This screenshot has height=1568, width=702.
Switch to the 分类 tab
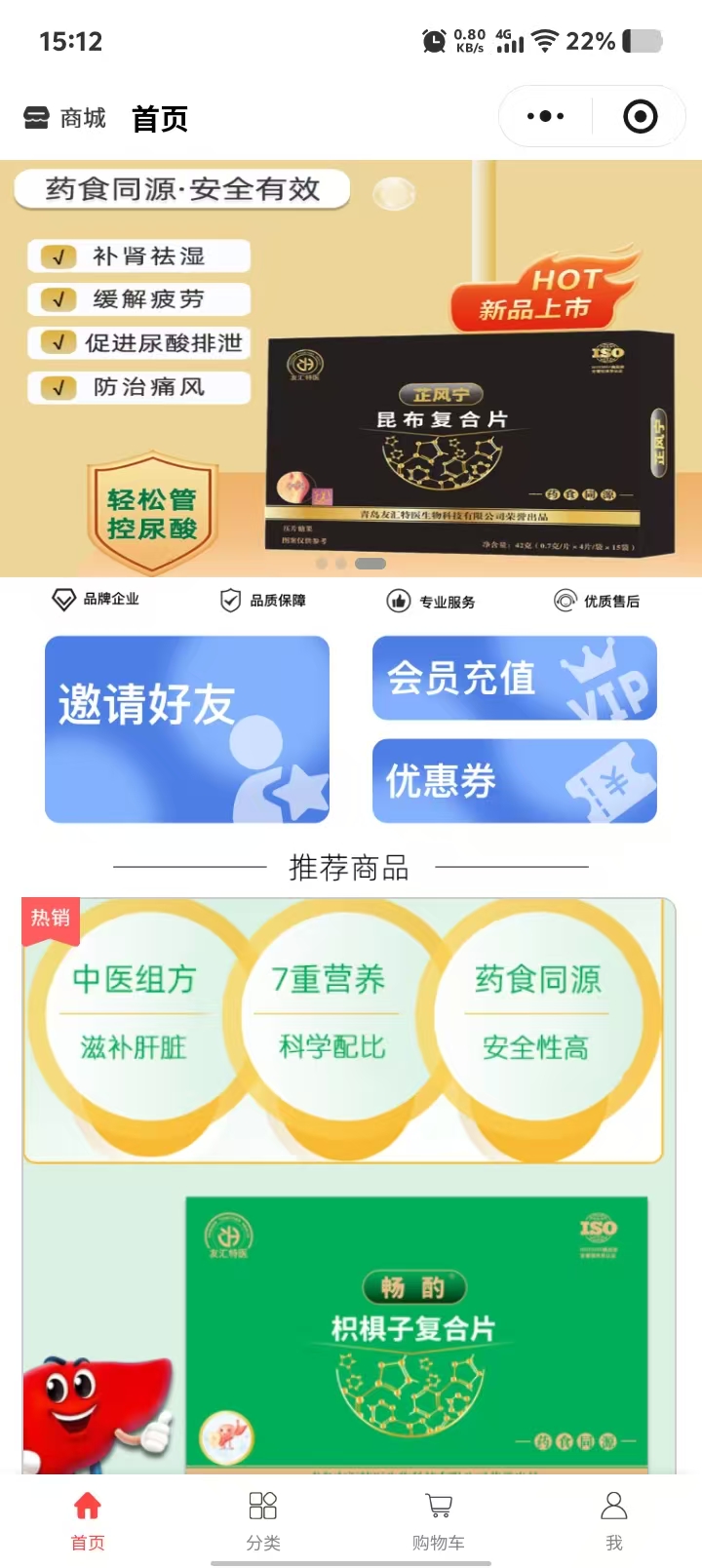click(263, 1520)
